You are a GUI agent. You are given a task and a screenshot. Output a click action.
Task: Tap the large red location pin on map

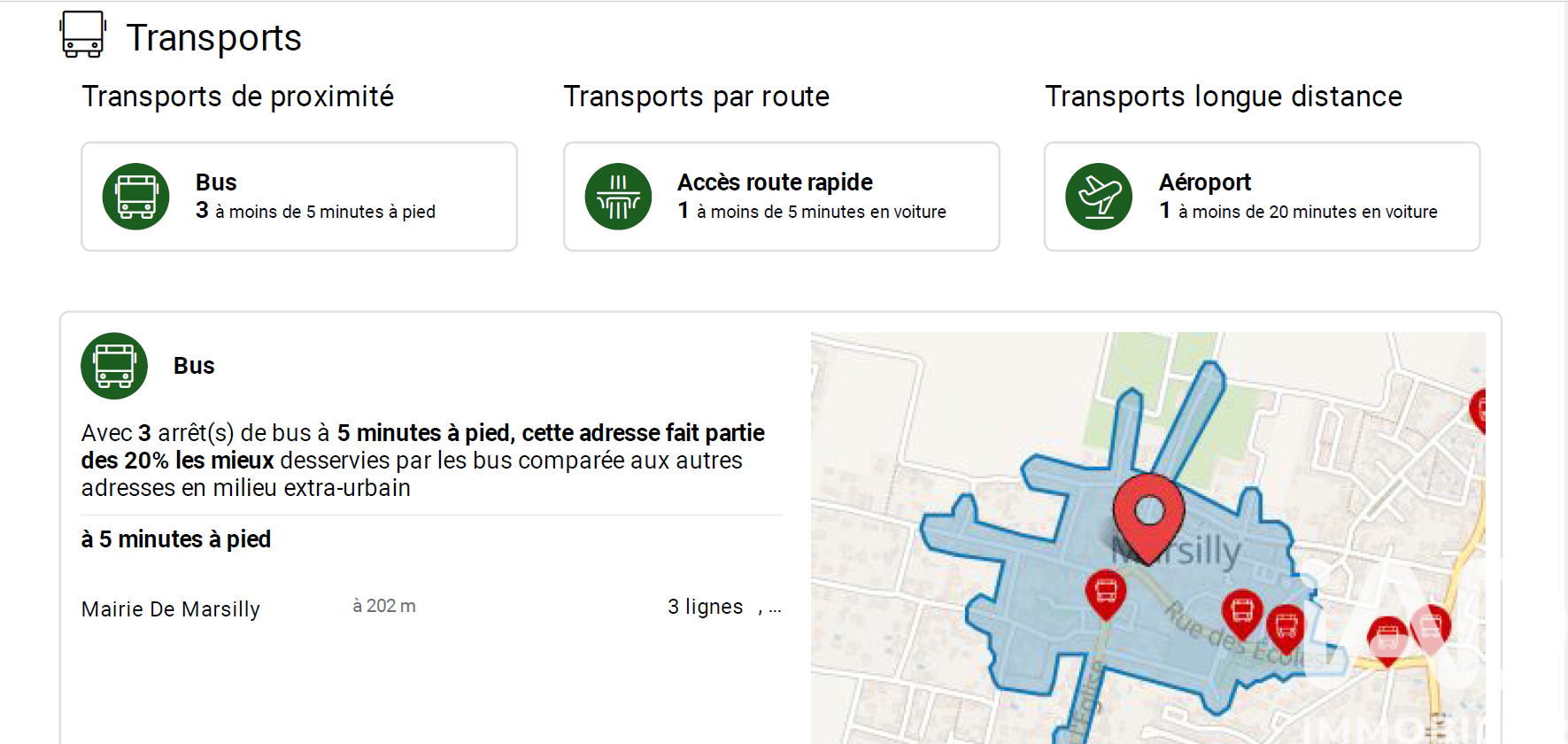(1148, 513)
